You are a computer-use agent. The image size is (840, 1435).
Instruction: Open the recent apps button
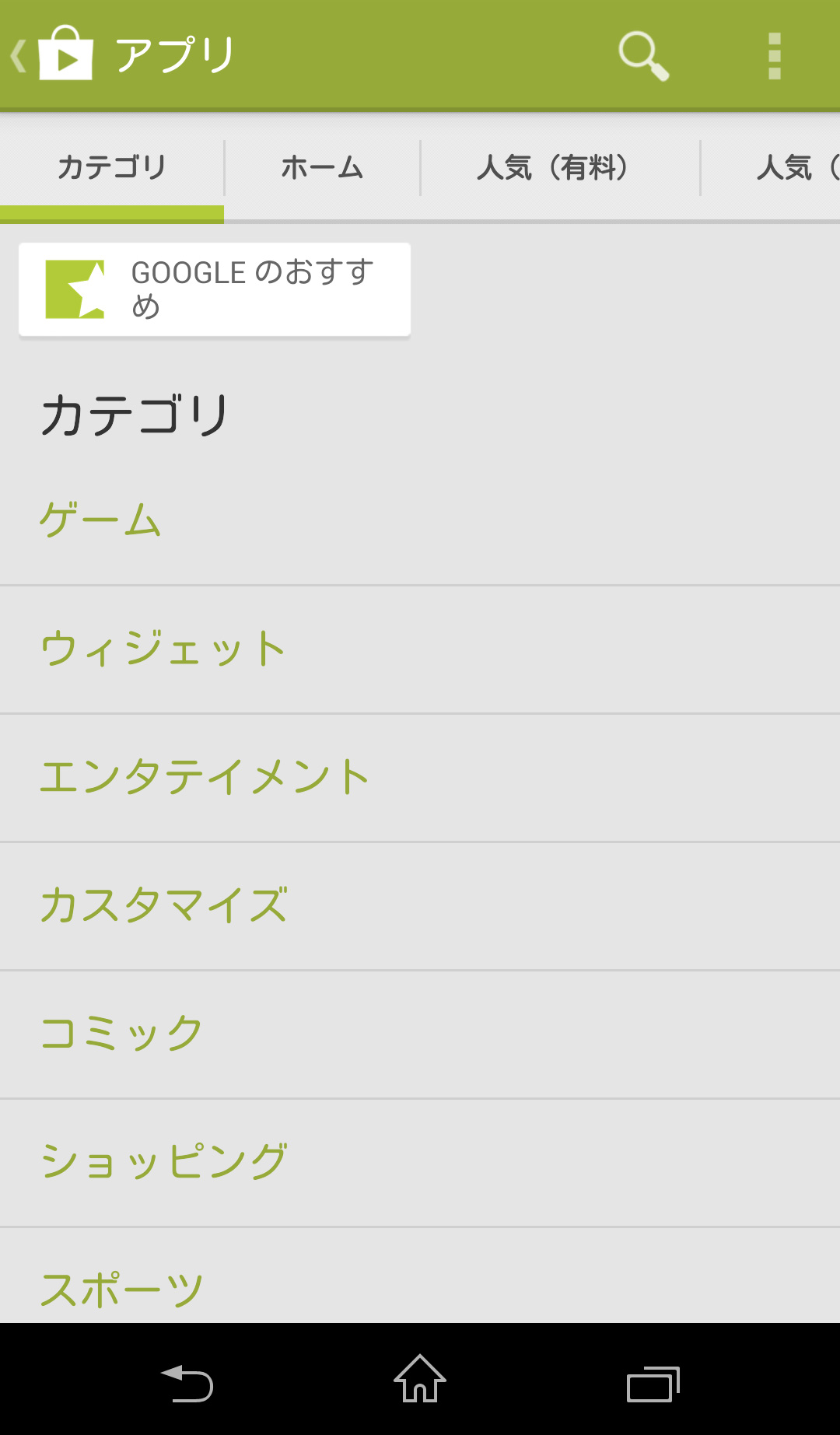tap(653, 1384)
